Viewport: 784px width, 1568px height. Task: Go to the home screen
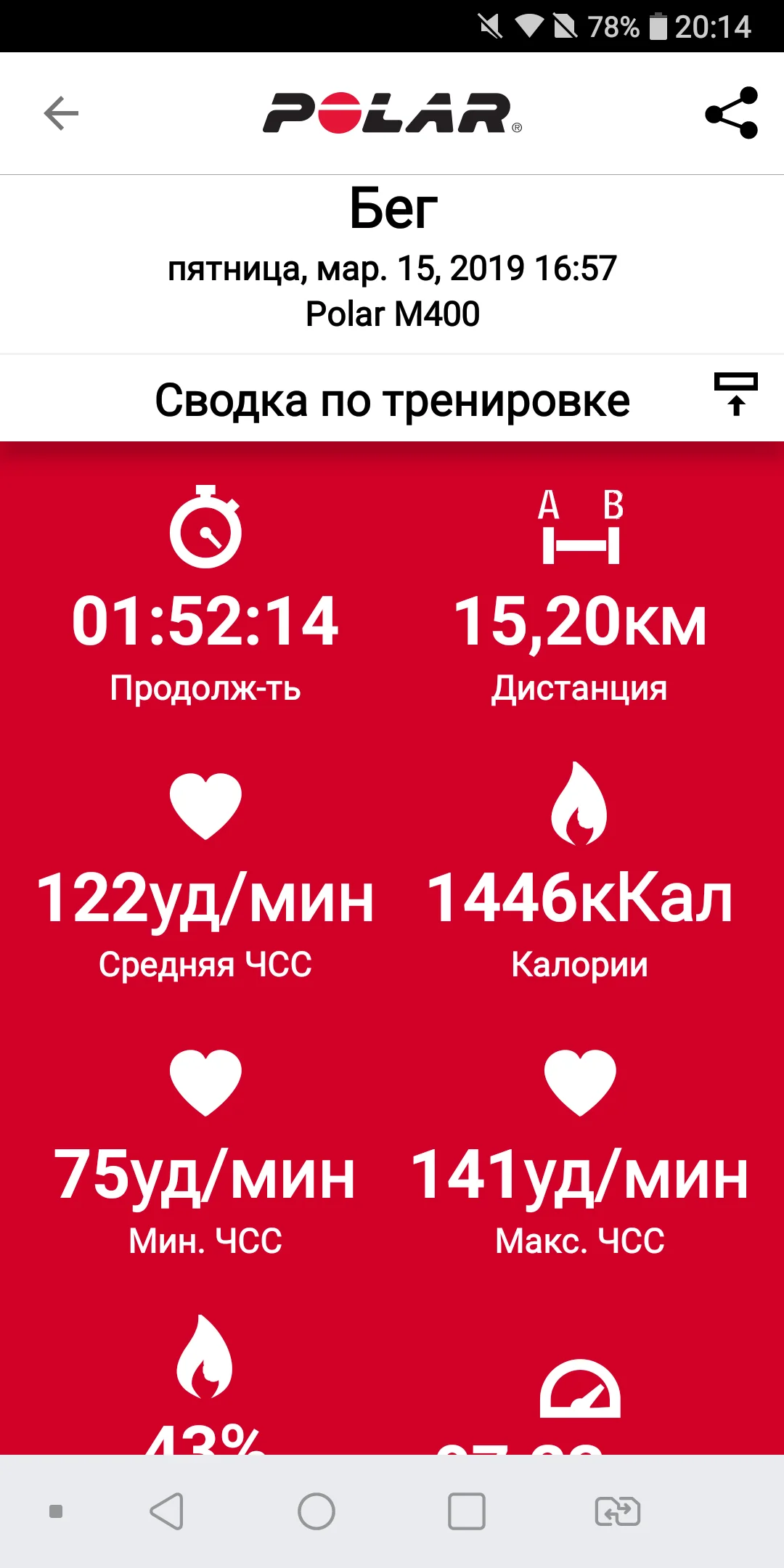(317, 1511)
